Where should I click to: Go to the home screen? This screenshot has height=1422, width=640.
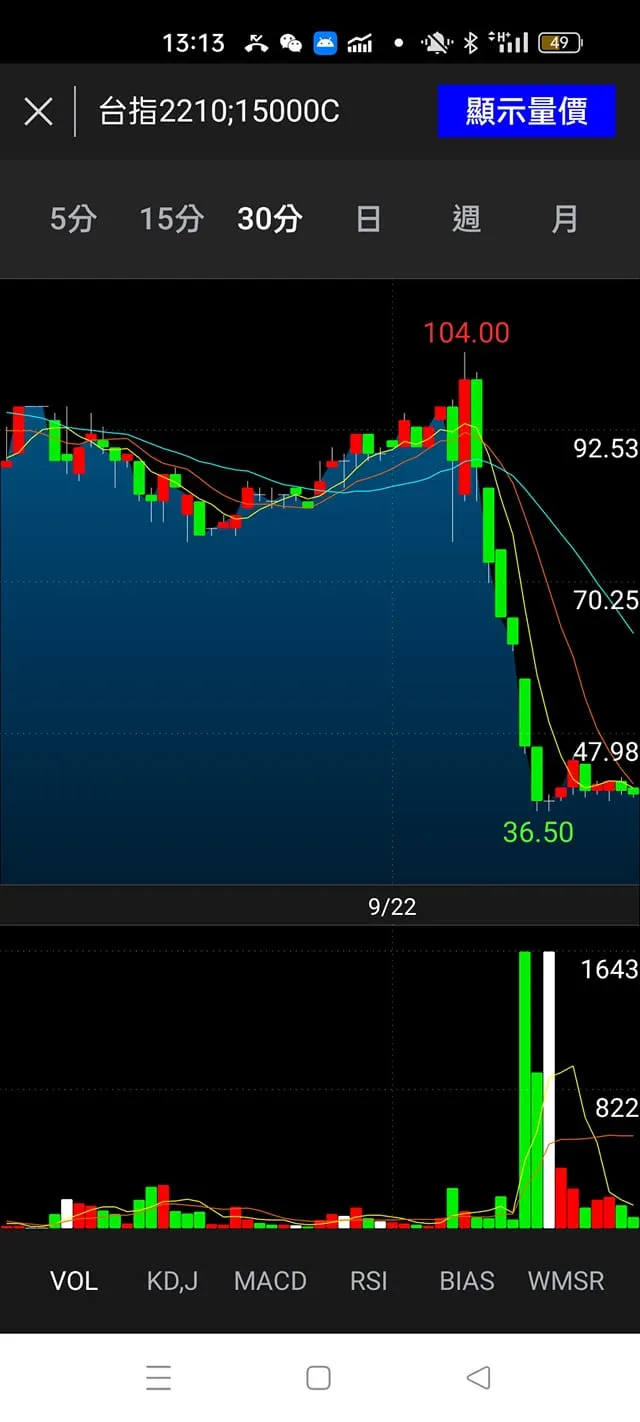click(318, 1378)
